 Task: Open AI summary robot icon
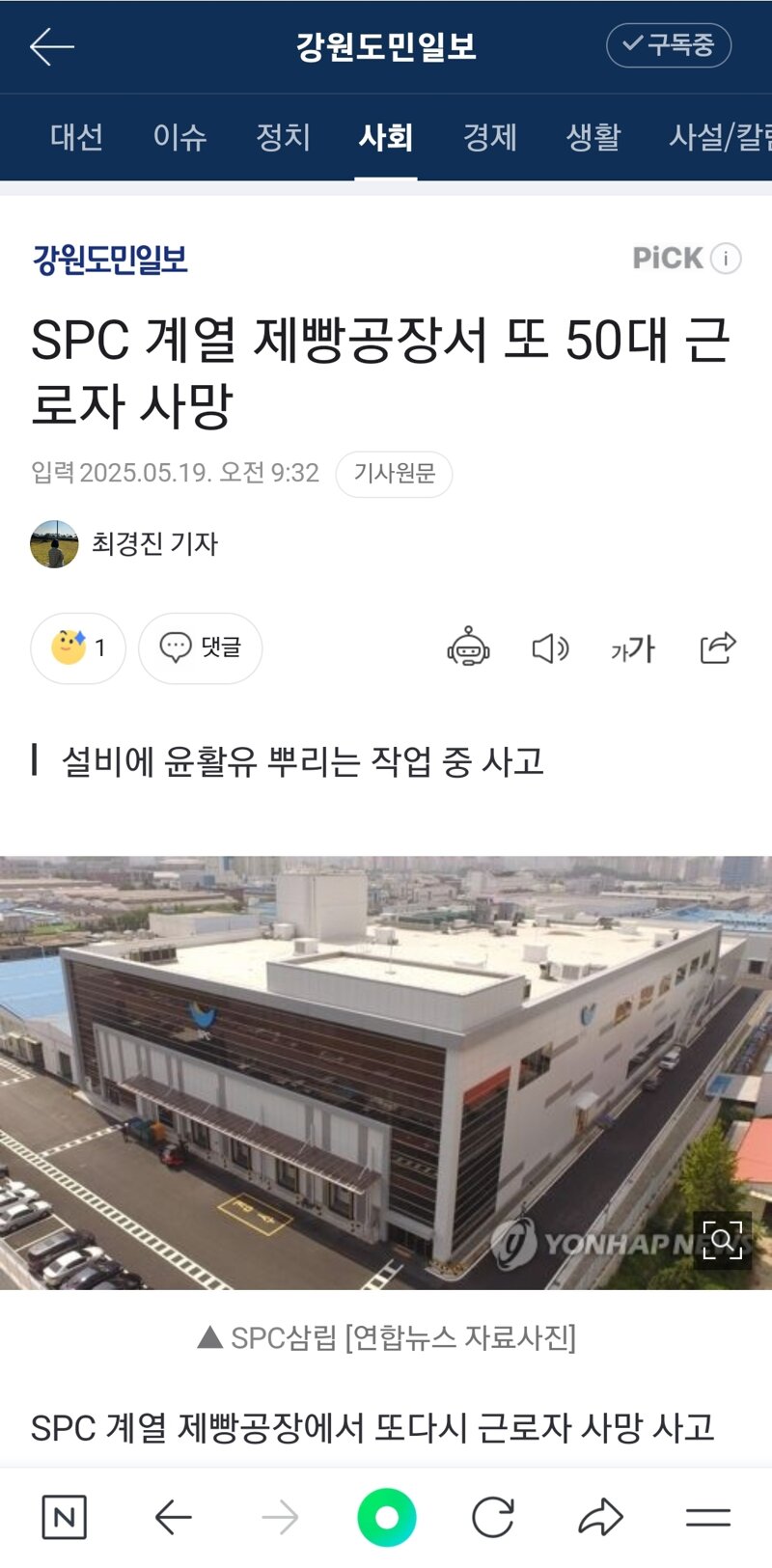468,648
